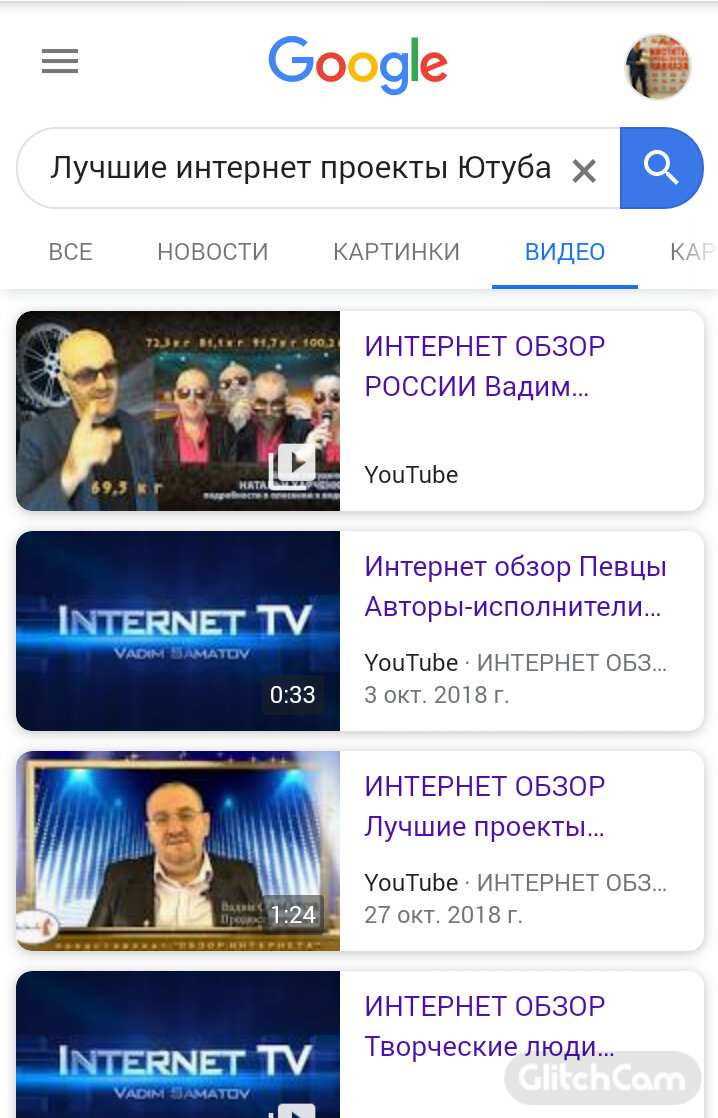Viewport: 718px width, 1118px height.
Task: Open the Интернет обзор Певцы Авторы-исполнители video
Action: (x=515, y=587)
